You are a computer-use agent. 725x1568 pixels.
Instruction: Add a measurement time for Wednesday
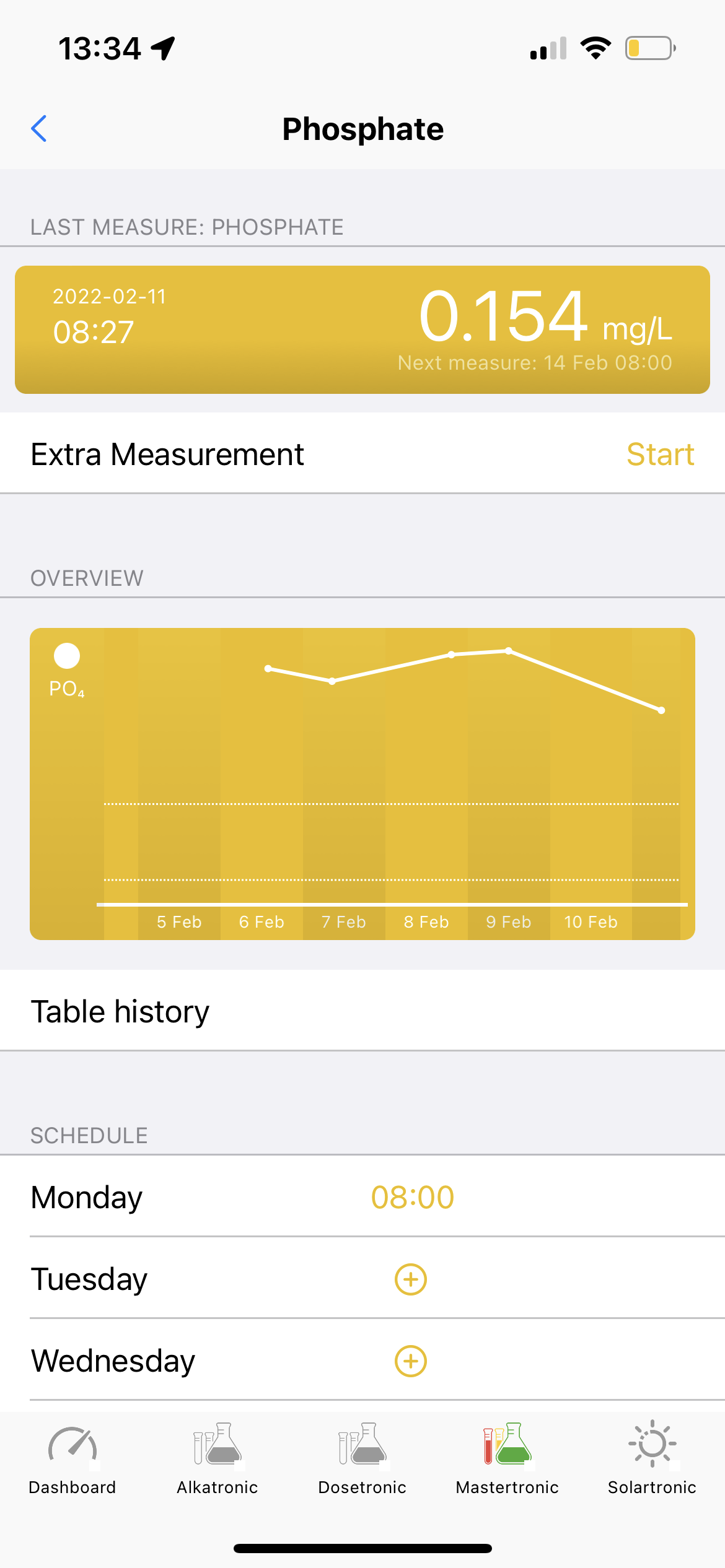point(411,1361)
